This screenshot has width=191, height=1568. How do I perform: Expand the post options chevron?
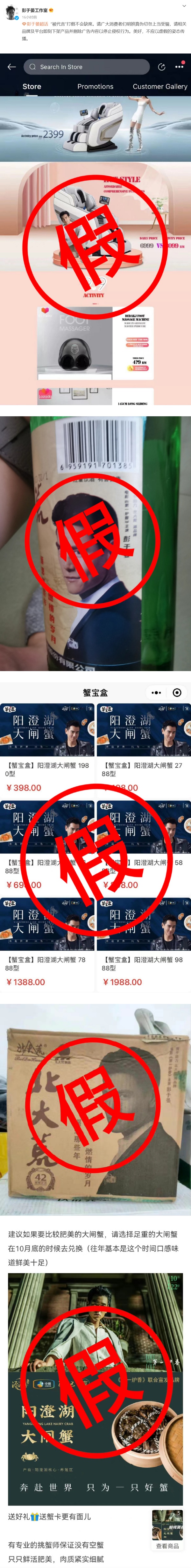(184, 6)
